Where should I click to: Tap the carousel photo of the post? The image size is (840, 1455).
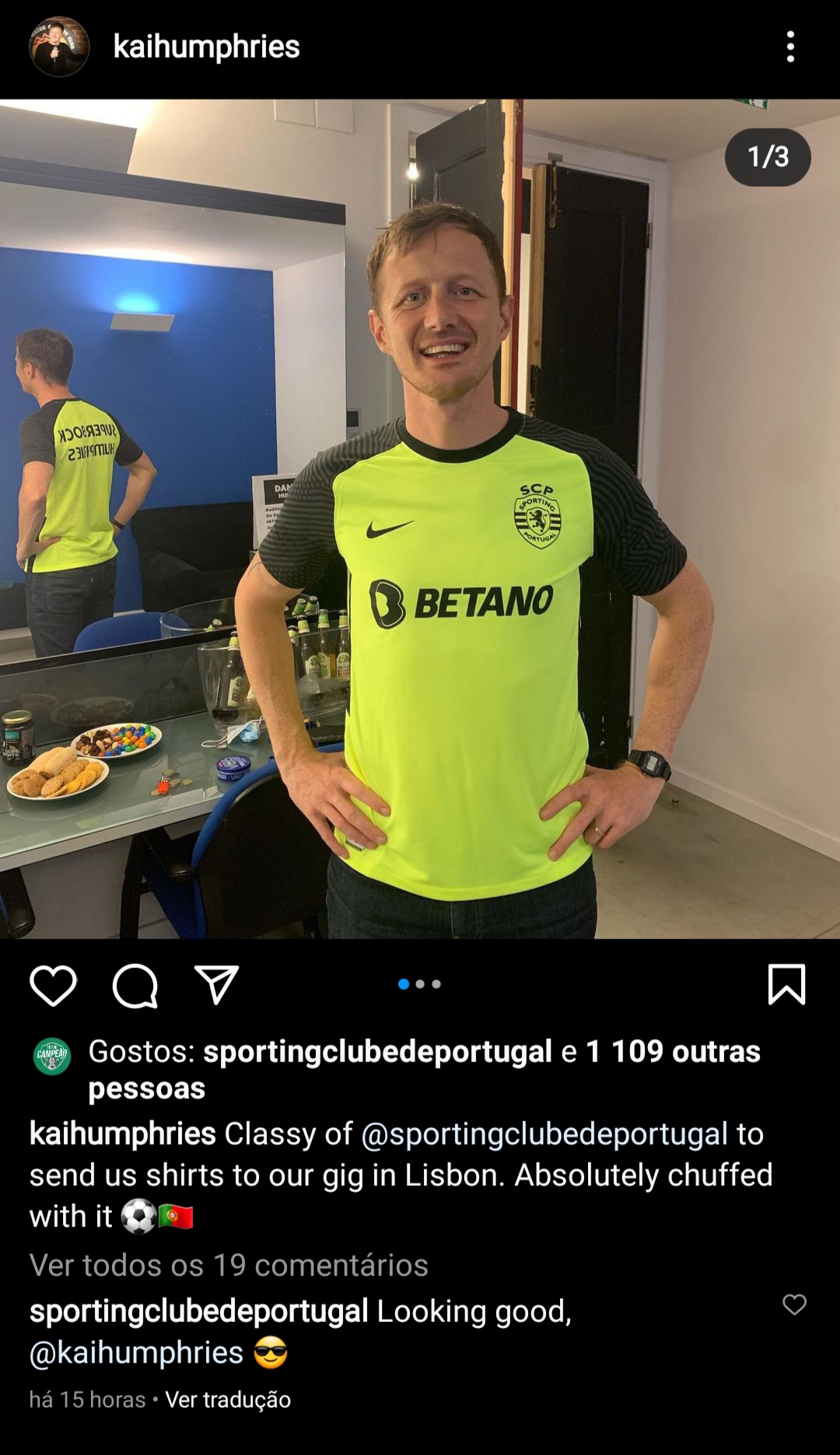coord(420,518)
